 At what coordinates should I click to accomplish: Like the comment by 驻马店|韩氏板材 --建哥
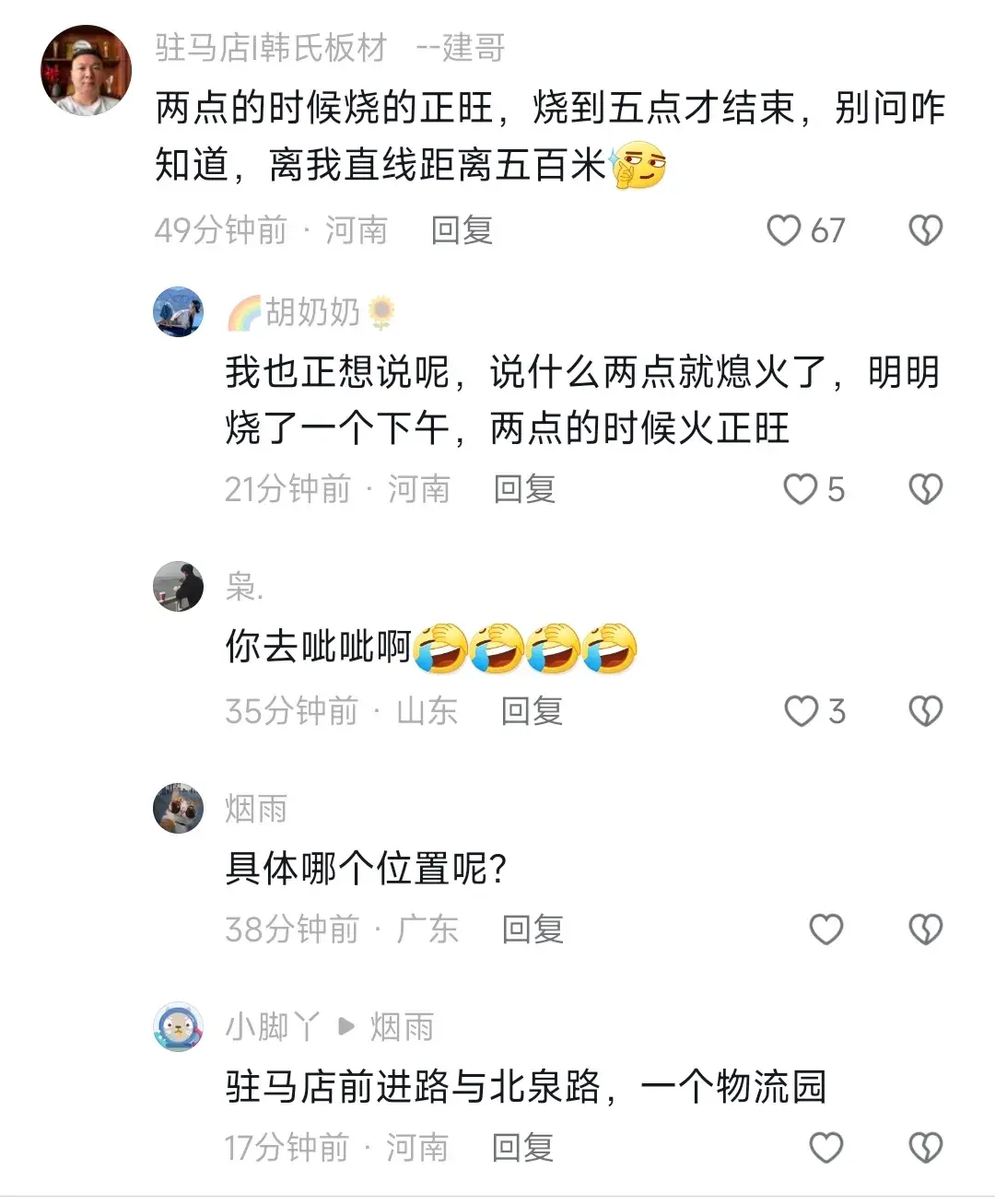point(784,230)
